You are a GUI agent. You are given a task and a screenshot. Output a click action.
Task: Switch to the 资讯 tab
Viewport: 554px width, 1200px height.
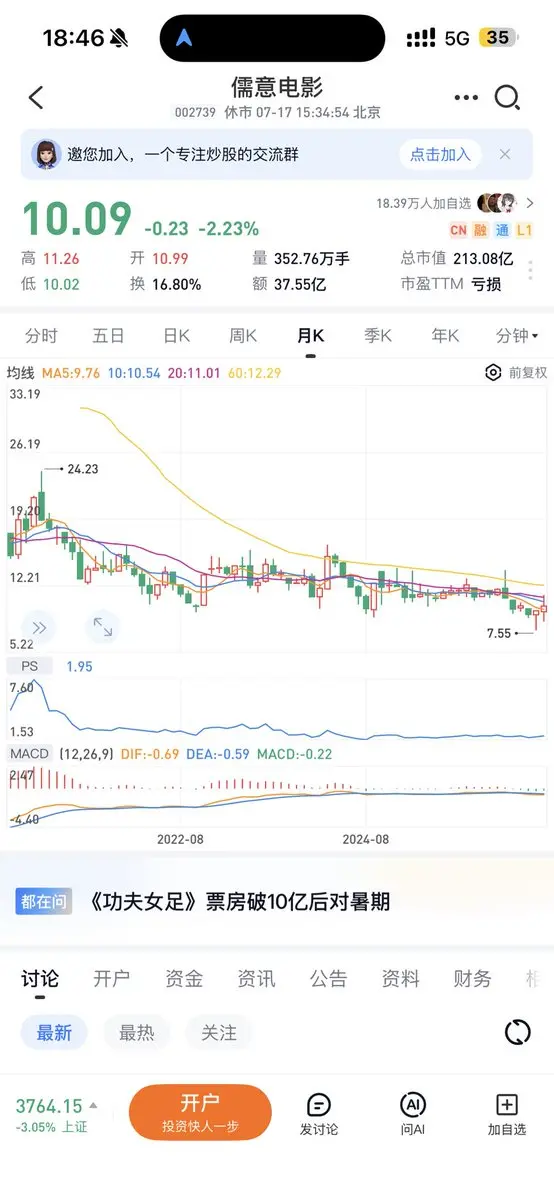point(256,979)
